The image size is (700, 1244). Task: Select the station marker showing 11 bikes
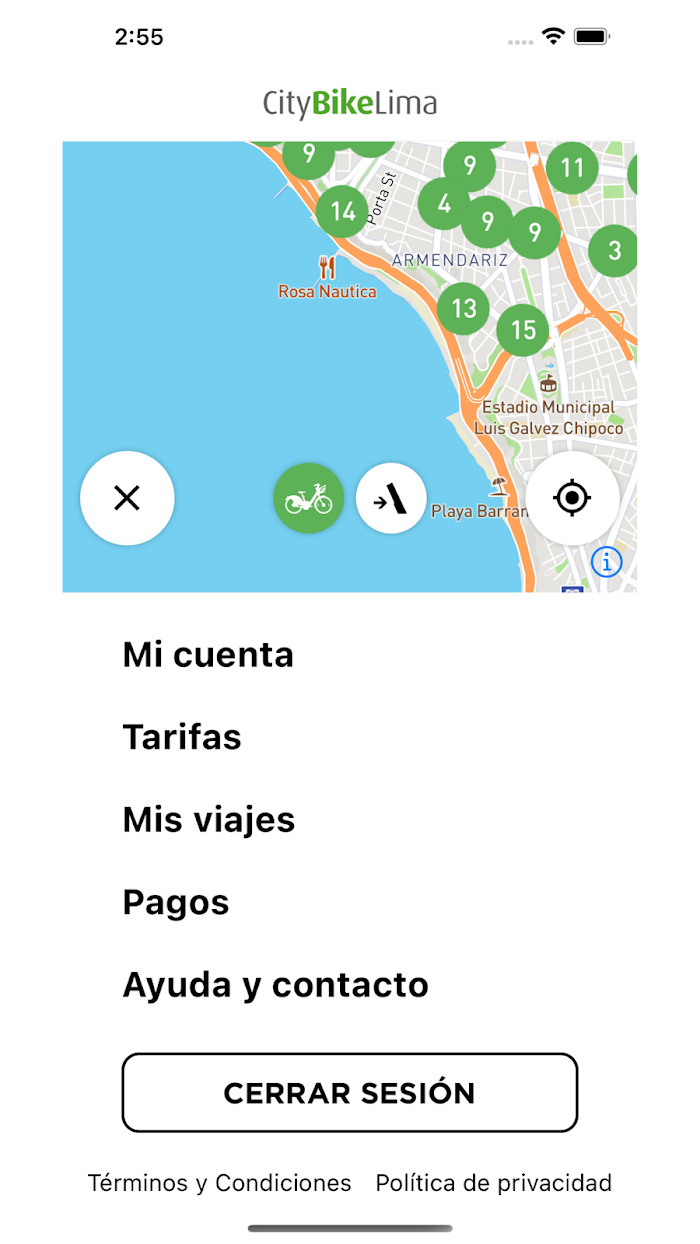572,167
